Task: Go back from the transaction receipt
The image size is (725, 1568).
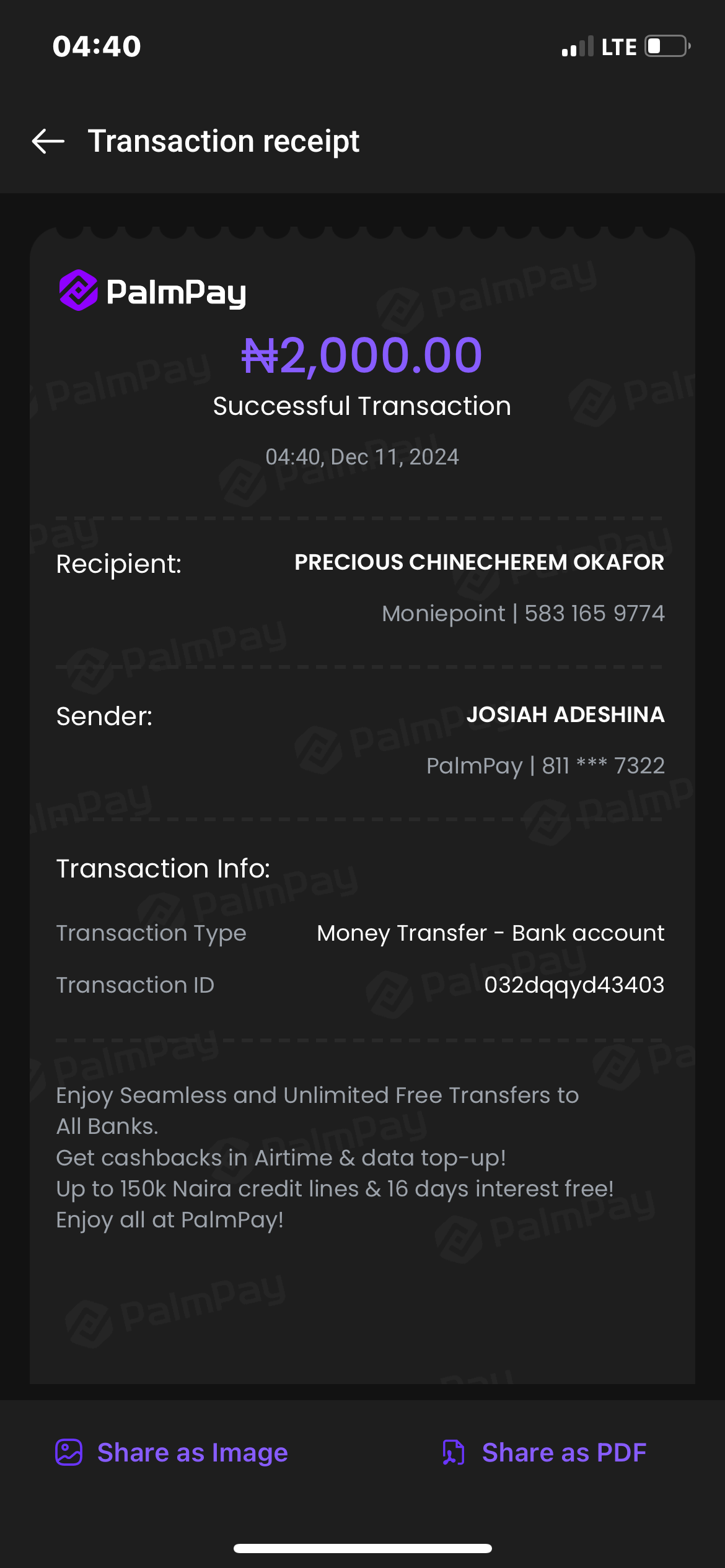Action: [48, 141]
